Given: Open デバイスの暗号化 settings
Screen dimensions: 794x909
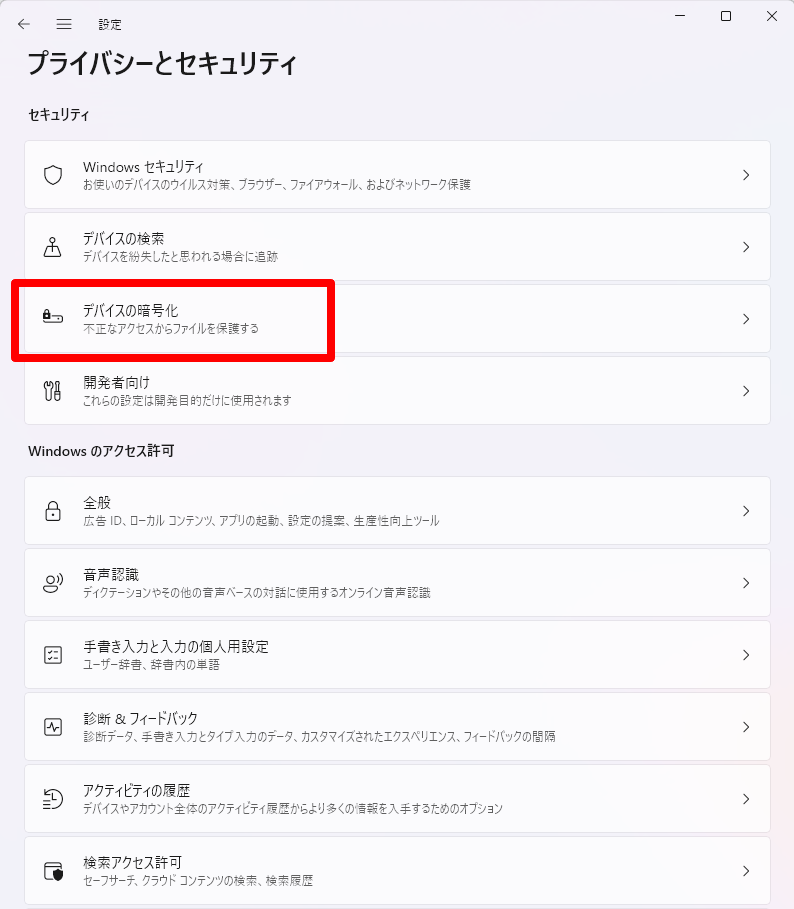Looking at the screenshot, I should (x=397, y=319).
